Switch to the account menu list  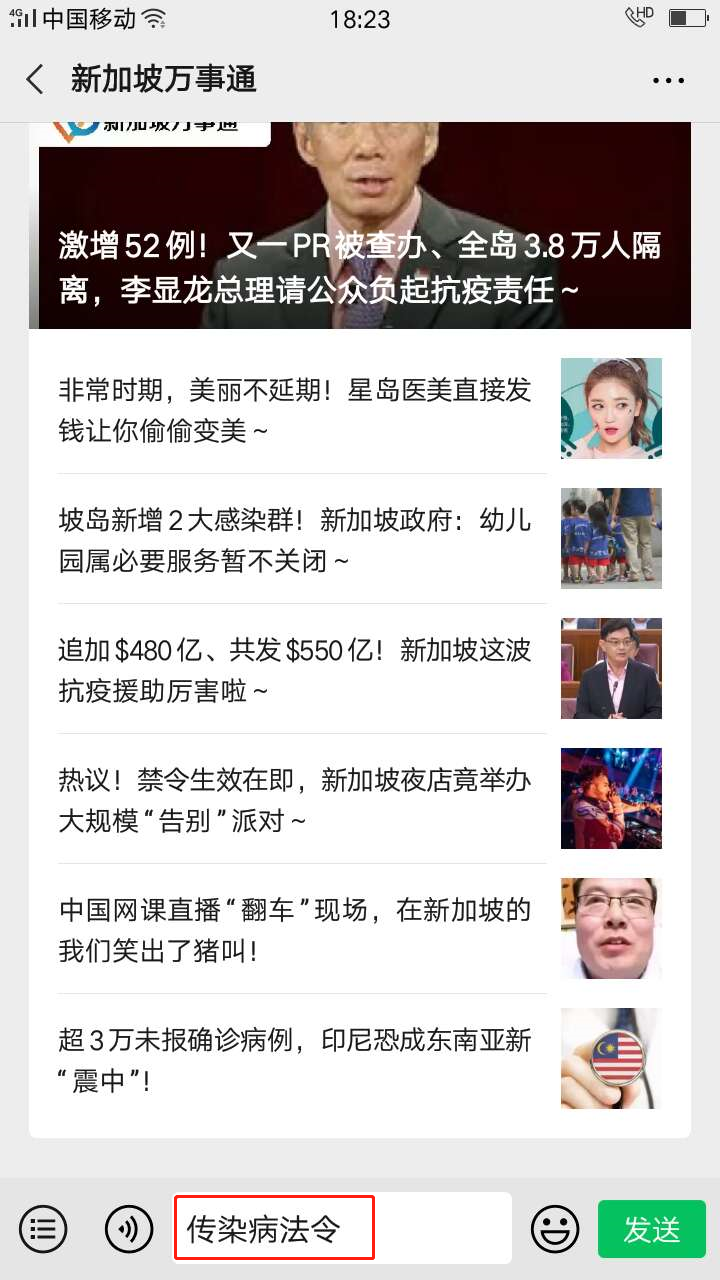pyautogui.click(x=44, y=1228)
